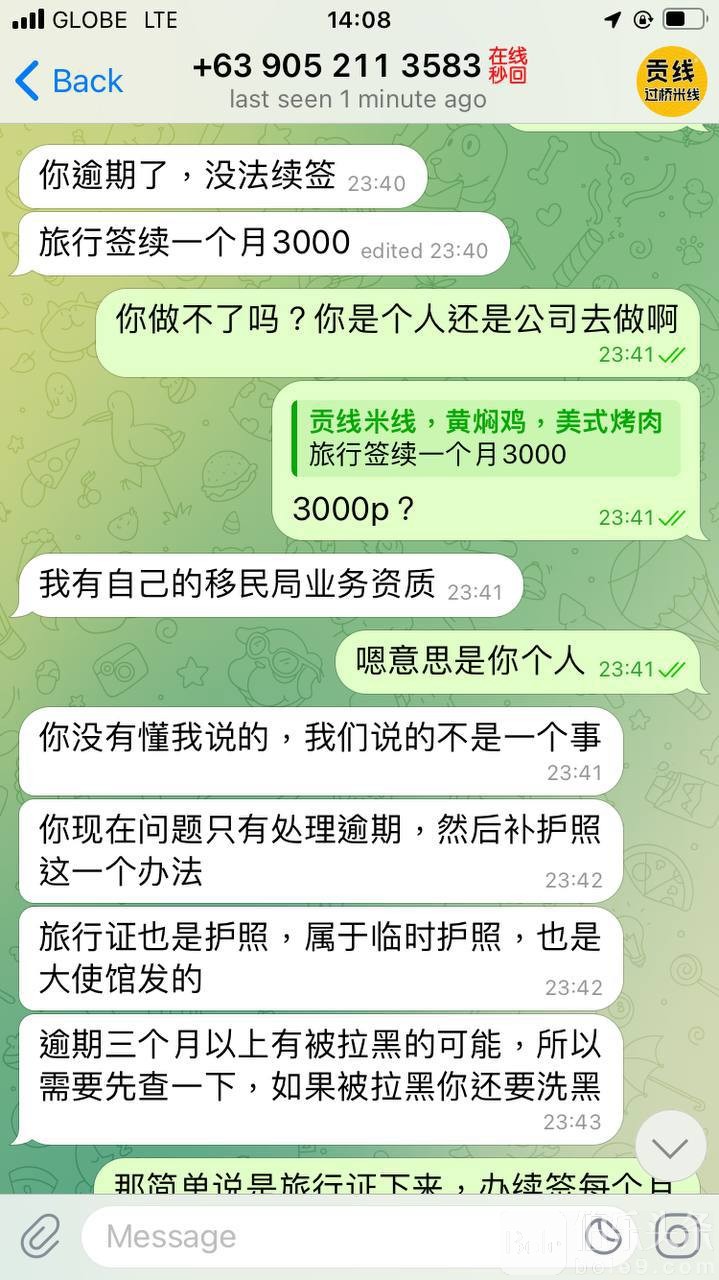The image size is (719, 1280).
Task: Open the camera icon beside the message field
Action: (677, 1237)
